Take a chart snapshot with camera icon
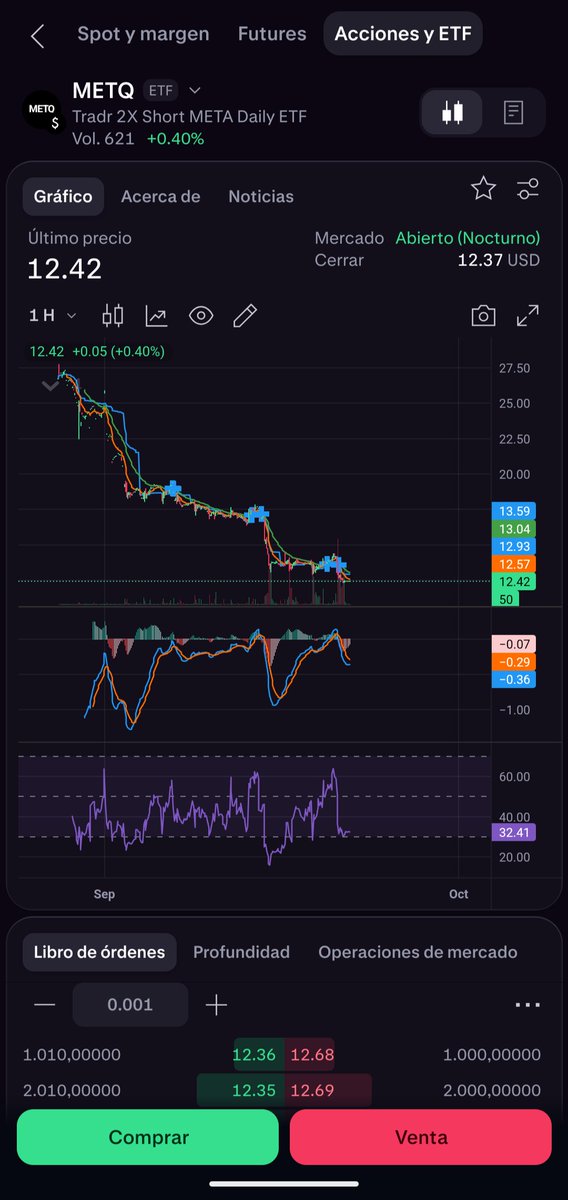568x1200 pixels. pyautogui.click(x=484, y=316)
